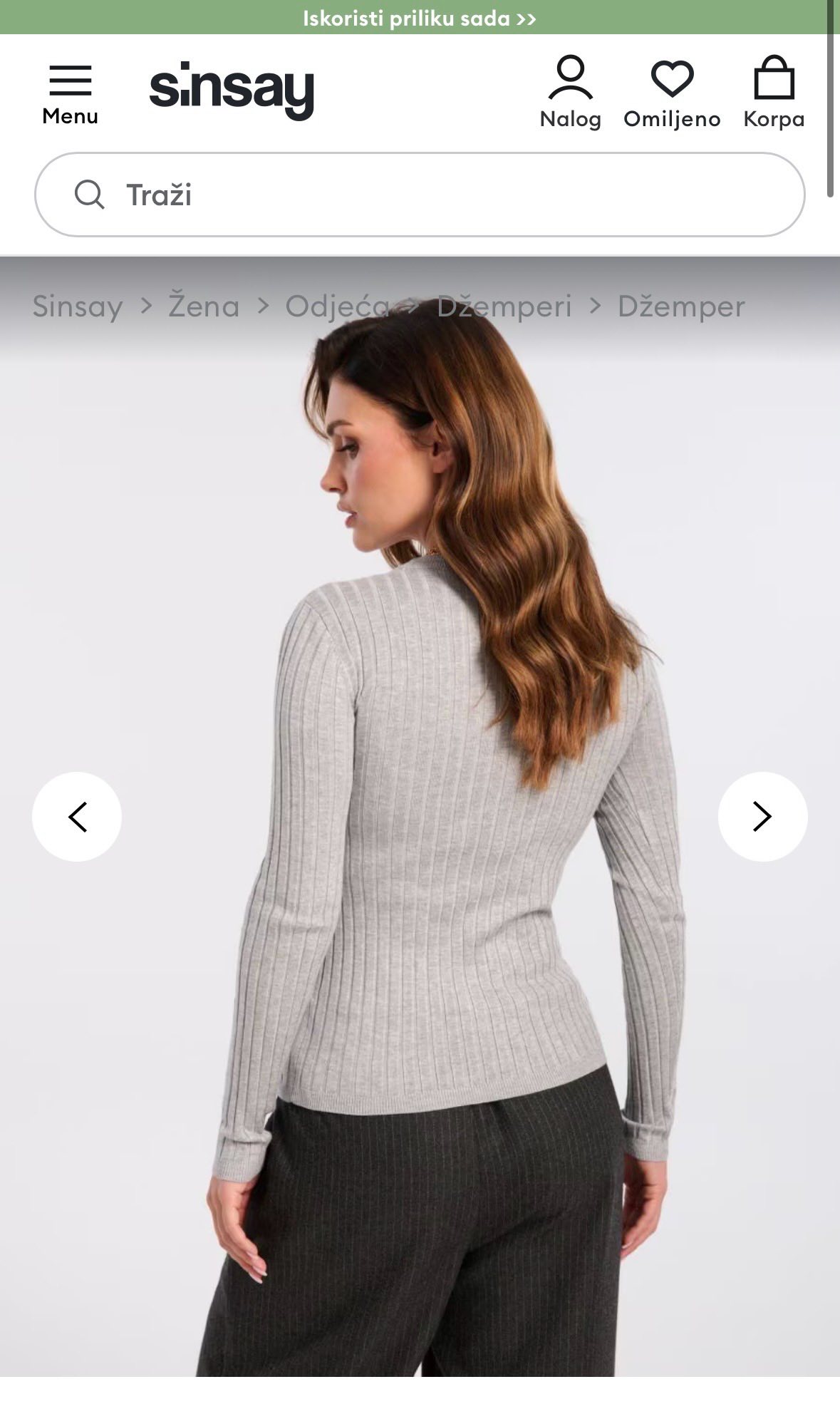
Task: Tap the 'Iskoristi priliku sada' promo banner
Action: pyautogui.click(x=419, y=18)
